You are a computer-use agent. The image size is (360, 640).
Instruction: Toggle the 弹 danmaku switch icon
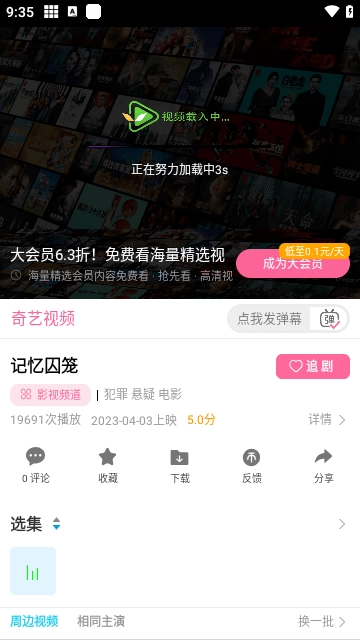(329, 319)
